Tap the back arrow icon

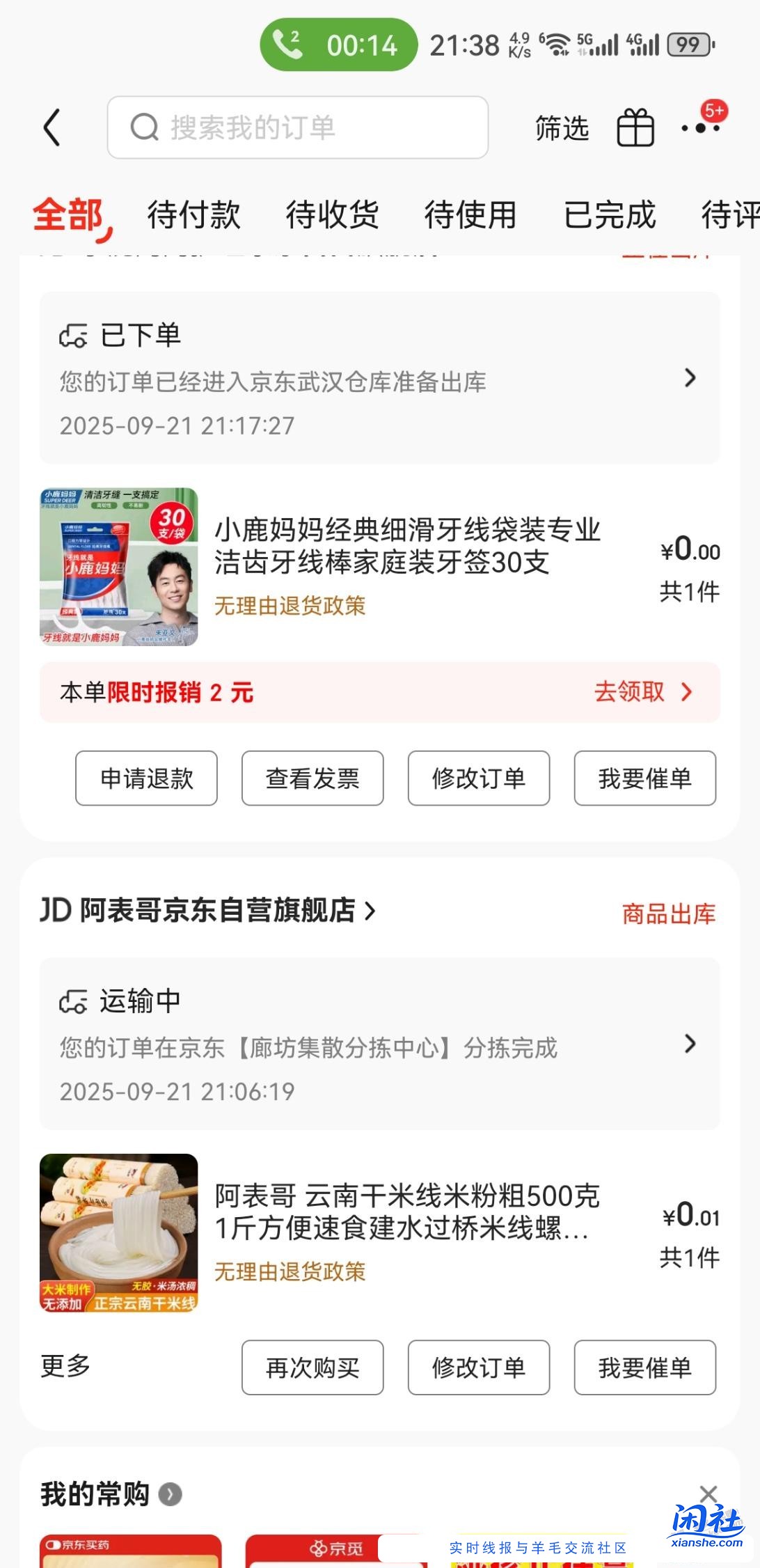tap(52, 127)
